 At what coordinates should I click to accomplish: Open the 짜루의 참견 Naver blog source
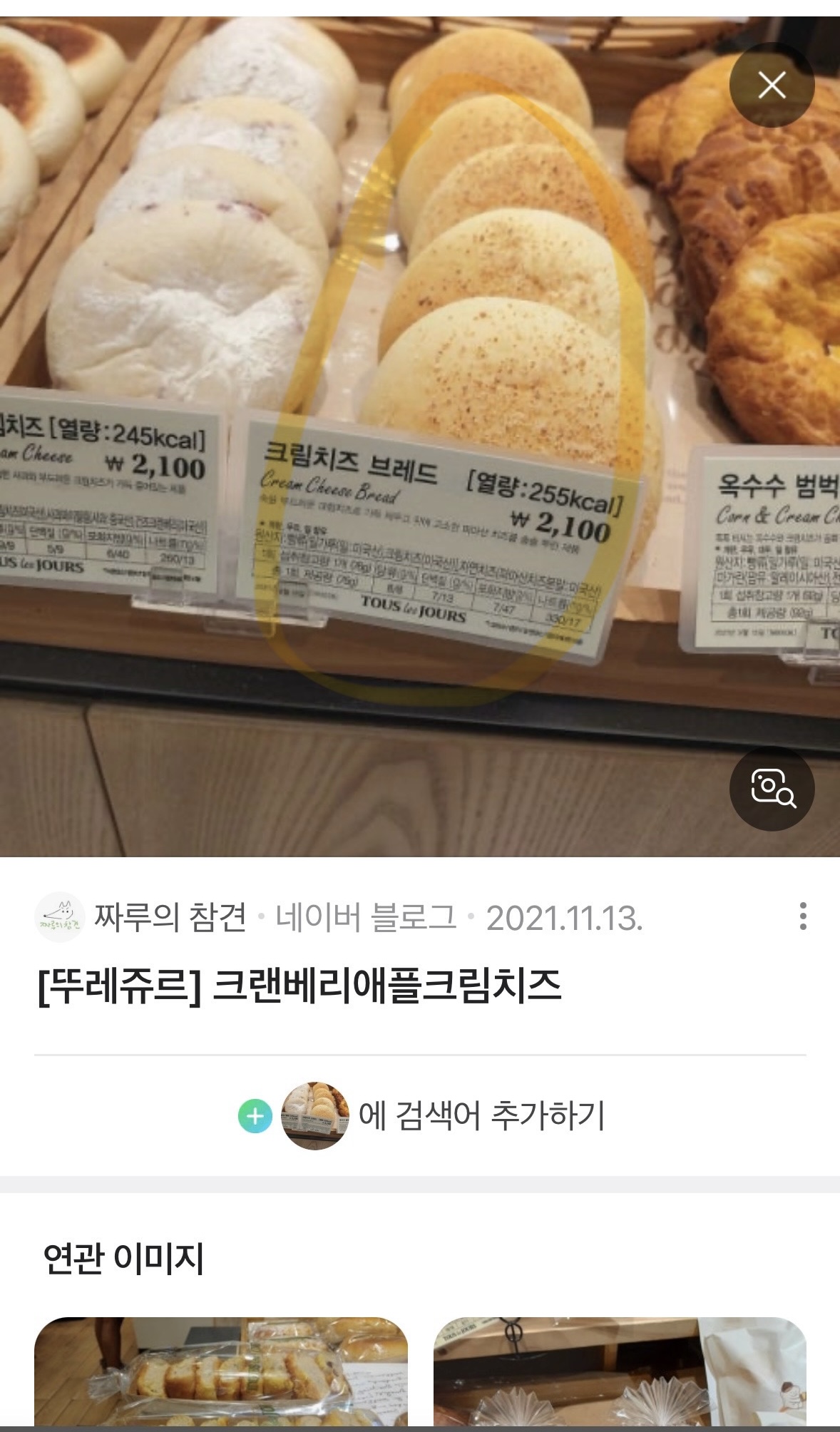(x=170, y=917)
